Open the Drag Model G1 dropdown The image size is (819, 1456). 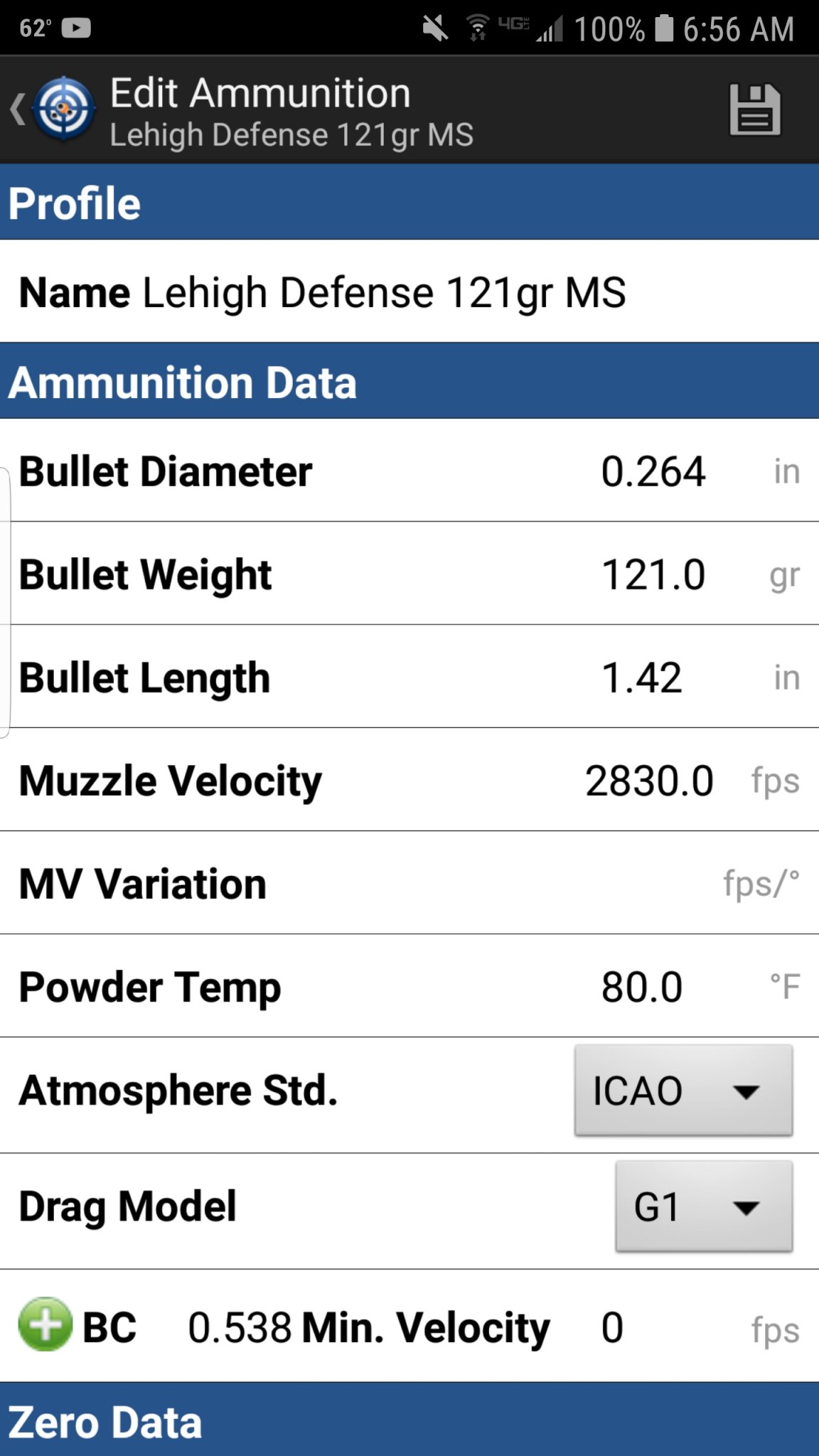tap(704, 1206)
